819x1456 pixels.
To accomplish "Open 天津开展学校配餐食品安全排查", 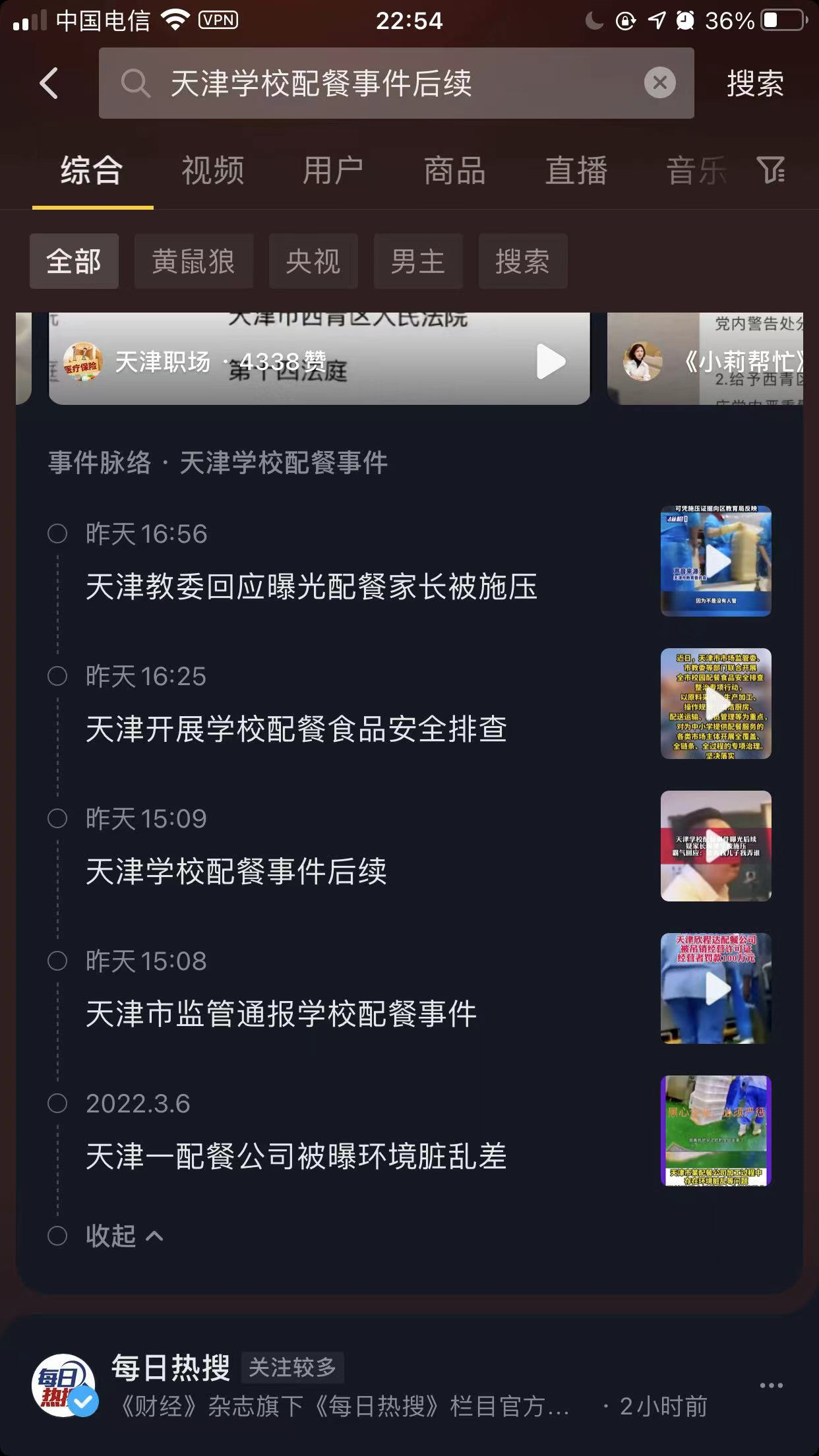I will tap(296, 729).
